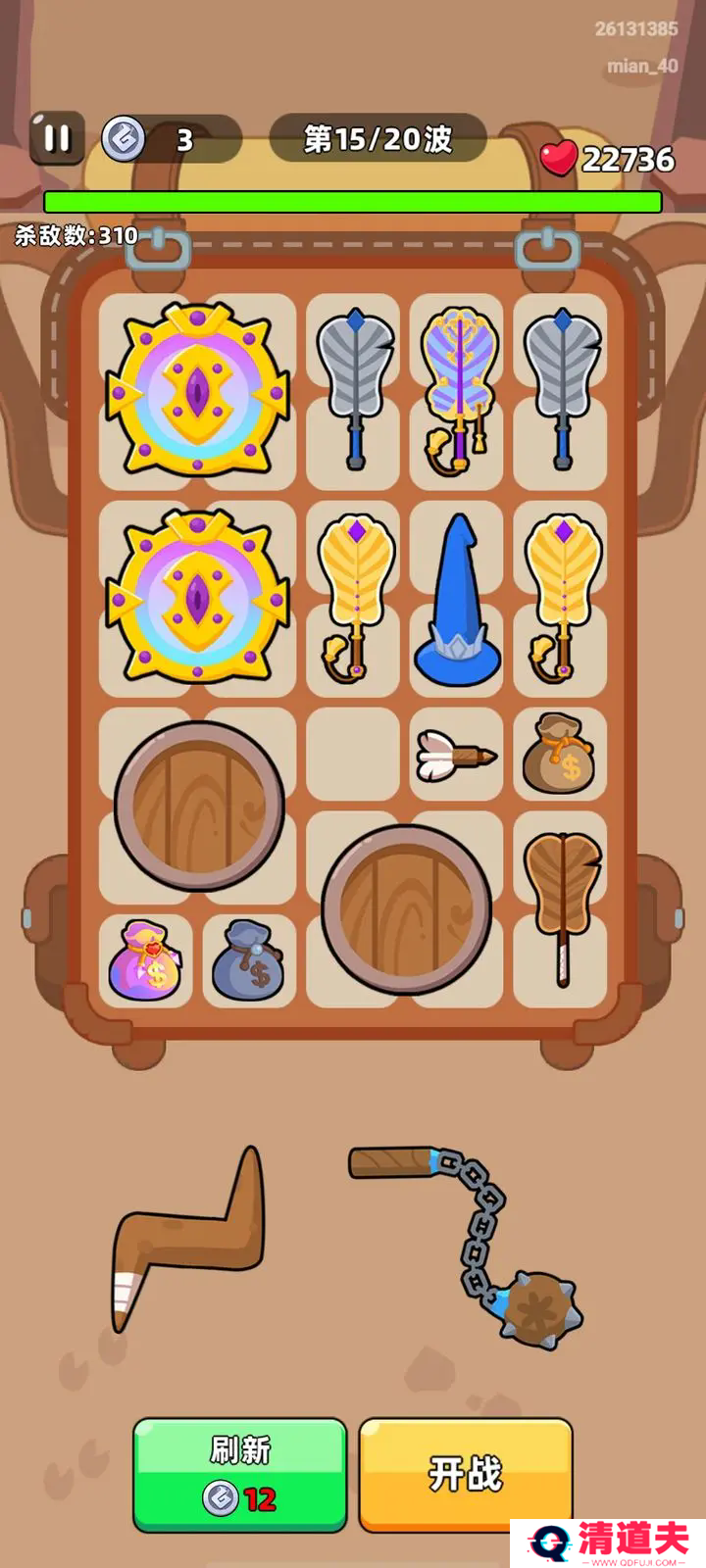Tap the brown feather fan item

point(562,902)
